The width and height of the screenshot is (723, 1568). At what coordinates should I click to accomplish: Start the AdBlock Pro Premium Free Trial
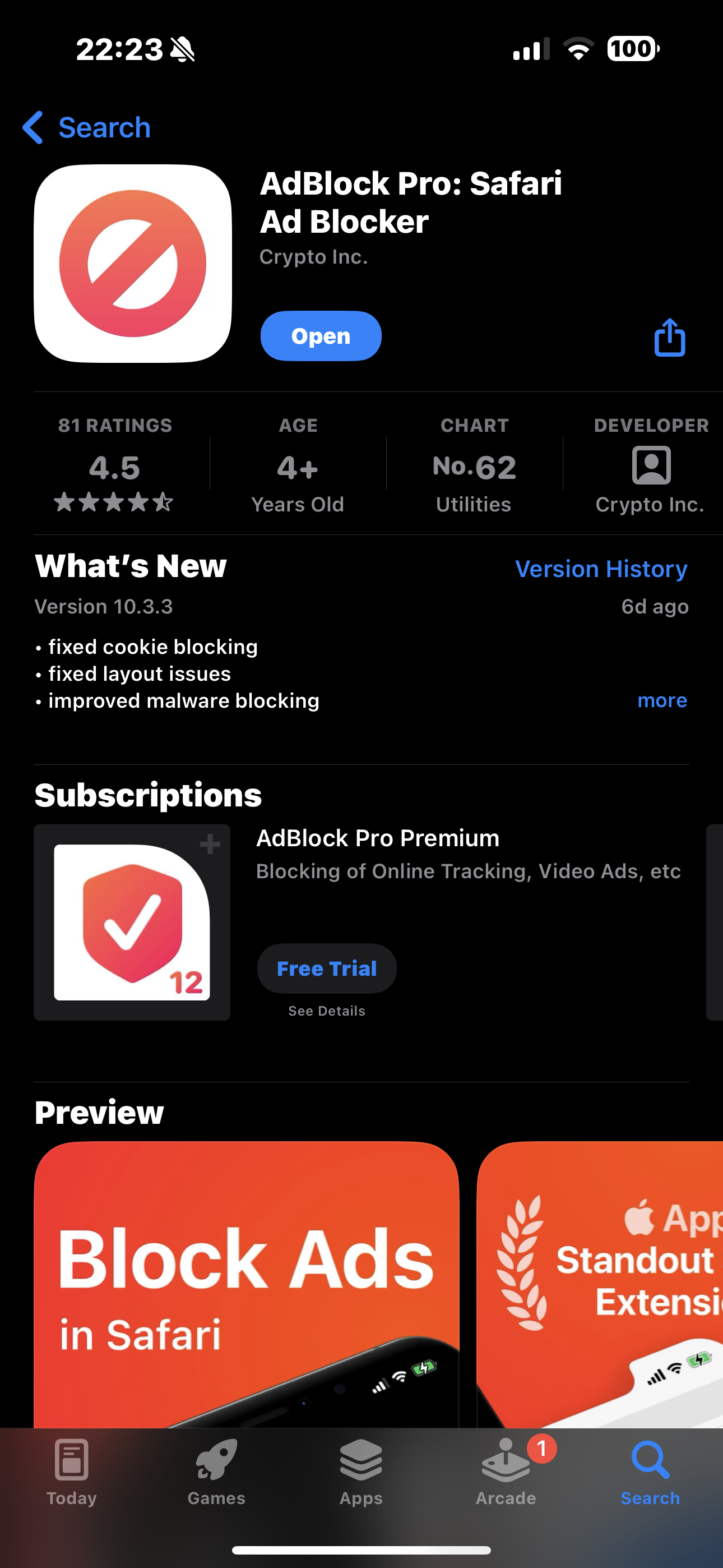point(327,969)
